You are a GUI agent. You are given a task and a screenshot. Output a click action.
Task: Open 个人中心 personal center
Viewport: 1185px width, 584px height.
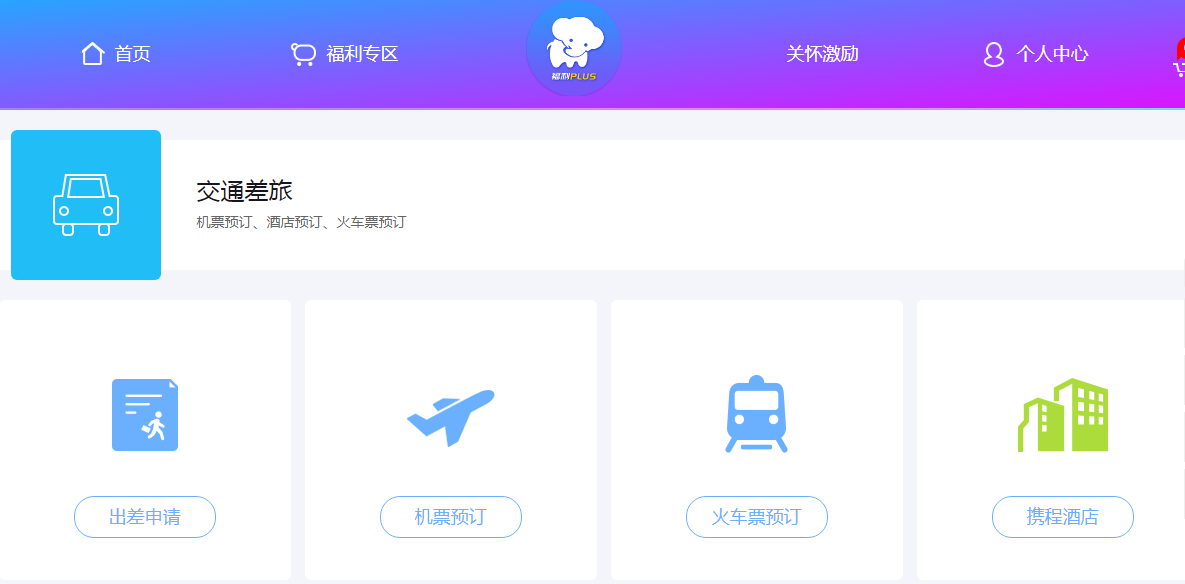[1036, 54]
